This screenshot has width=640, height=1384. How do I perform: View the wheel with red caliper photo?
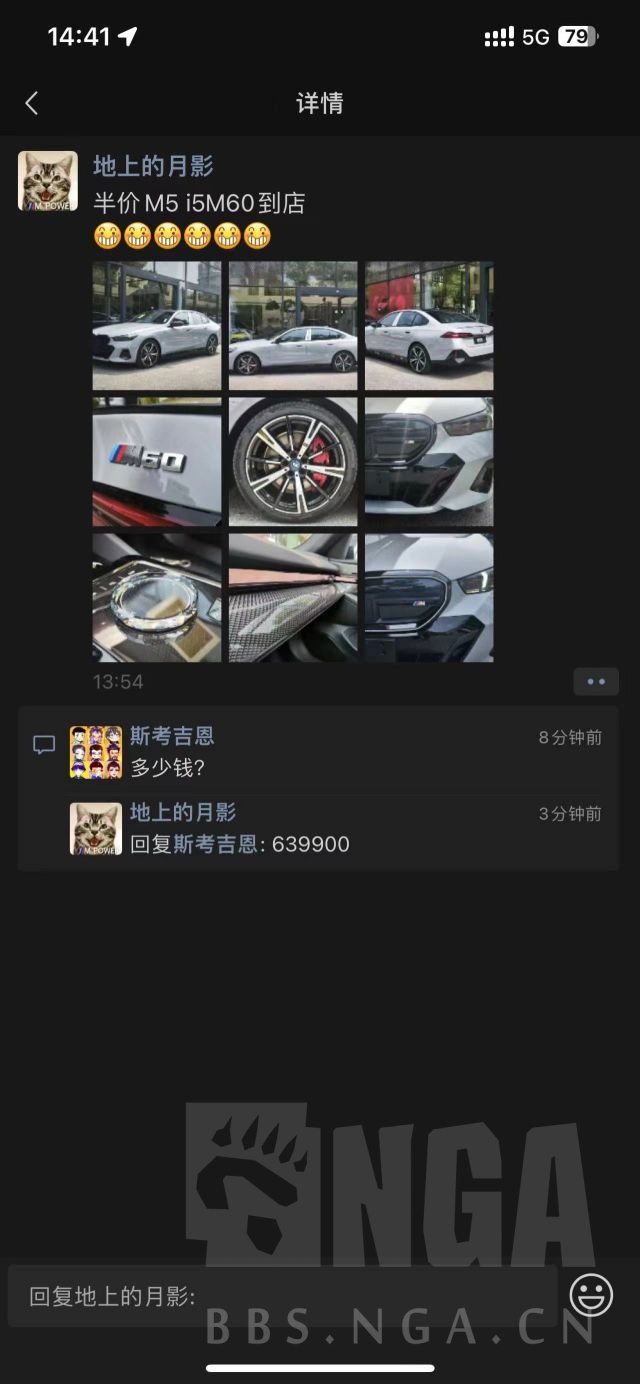click(293, 462)
